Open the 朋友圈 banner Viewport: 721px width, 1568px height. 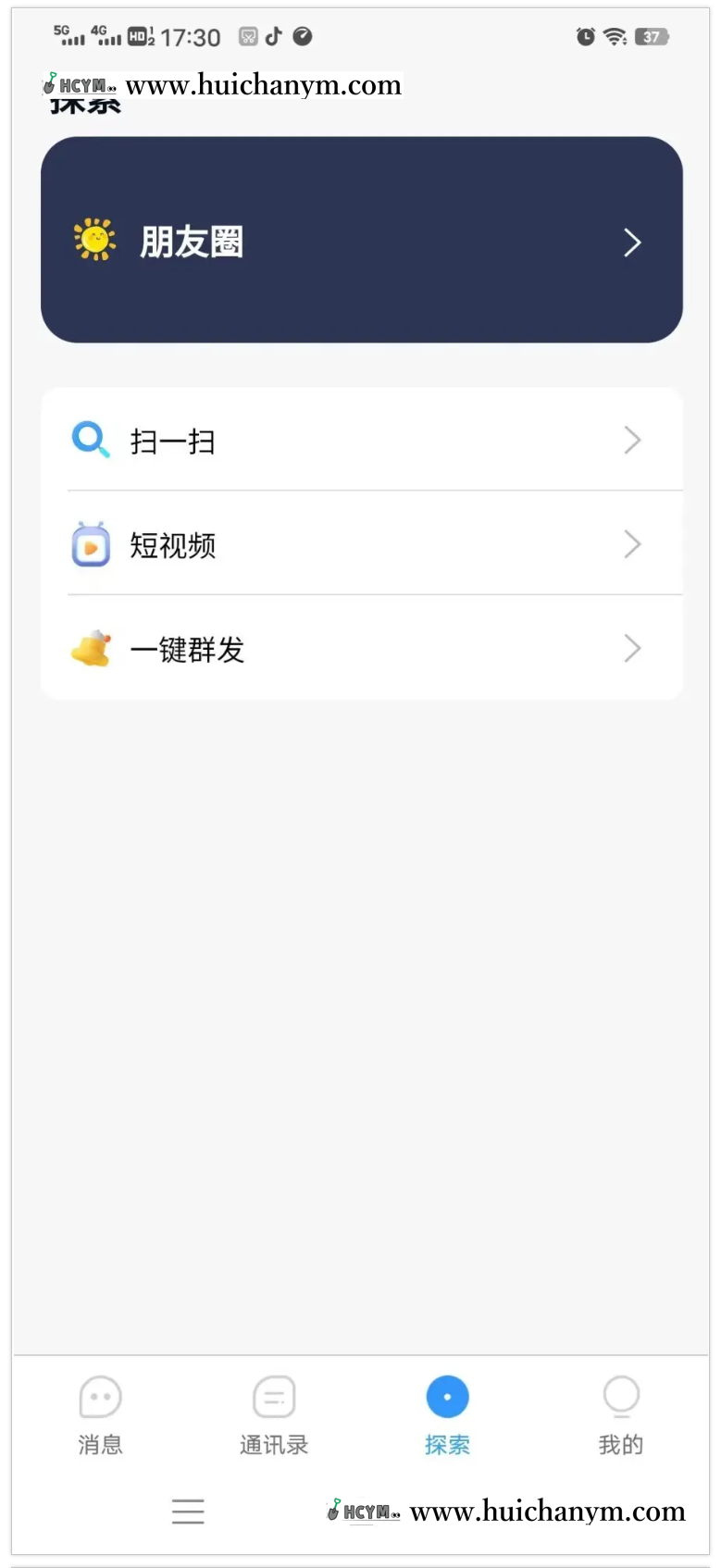pos(361,241)
